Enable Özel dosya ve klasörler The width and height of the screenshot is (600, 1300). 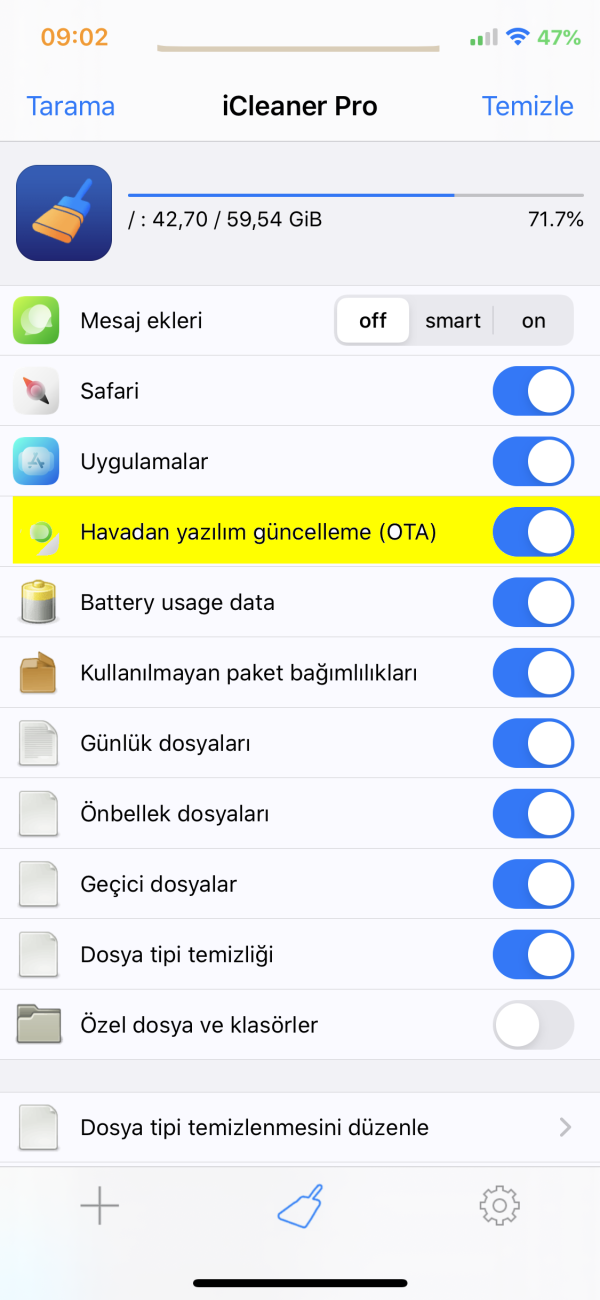[533, 1025]
